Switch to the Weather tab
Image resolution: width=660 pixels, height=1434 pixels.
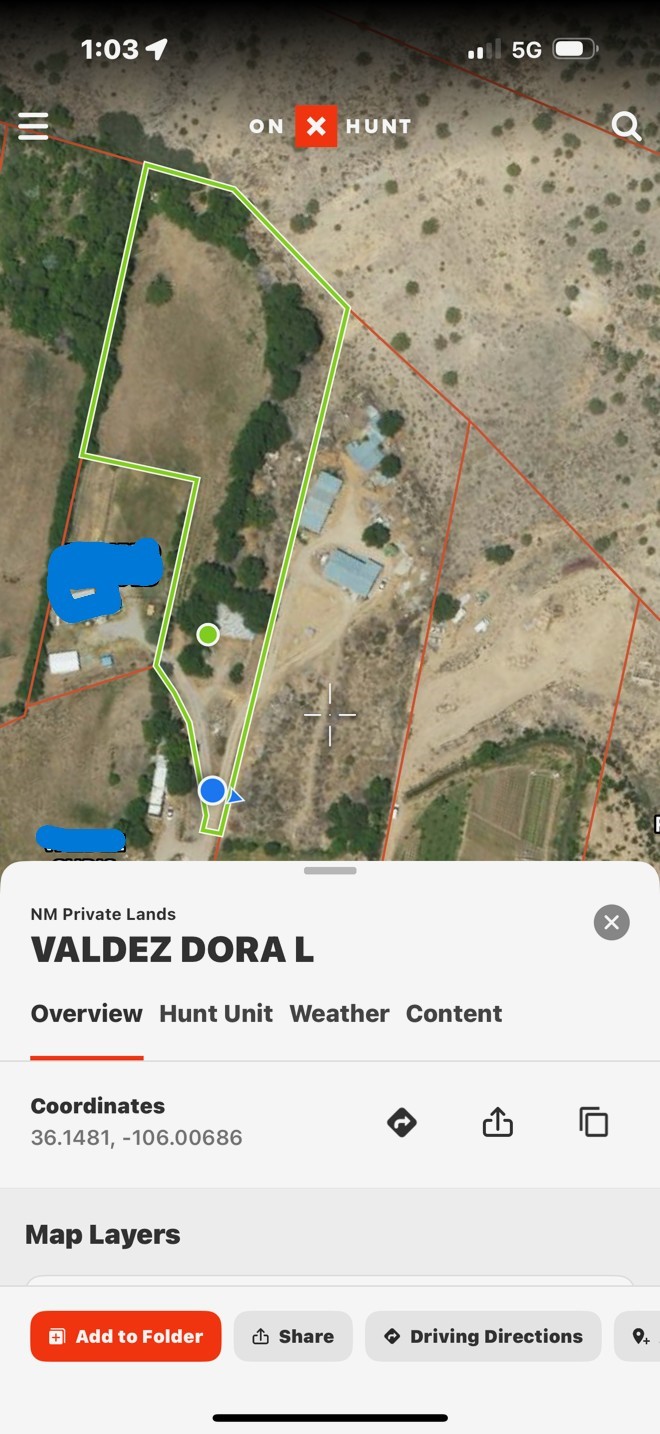click(339, 1013)
